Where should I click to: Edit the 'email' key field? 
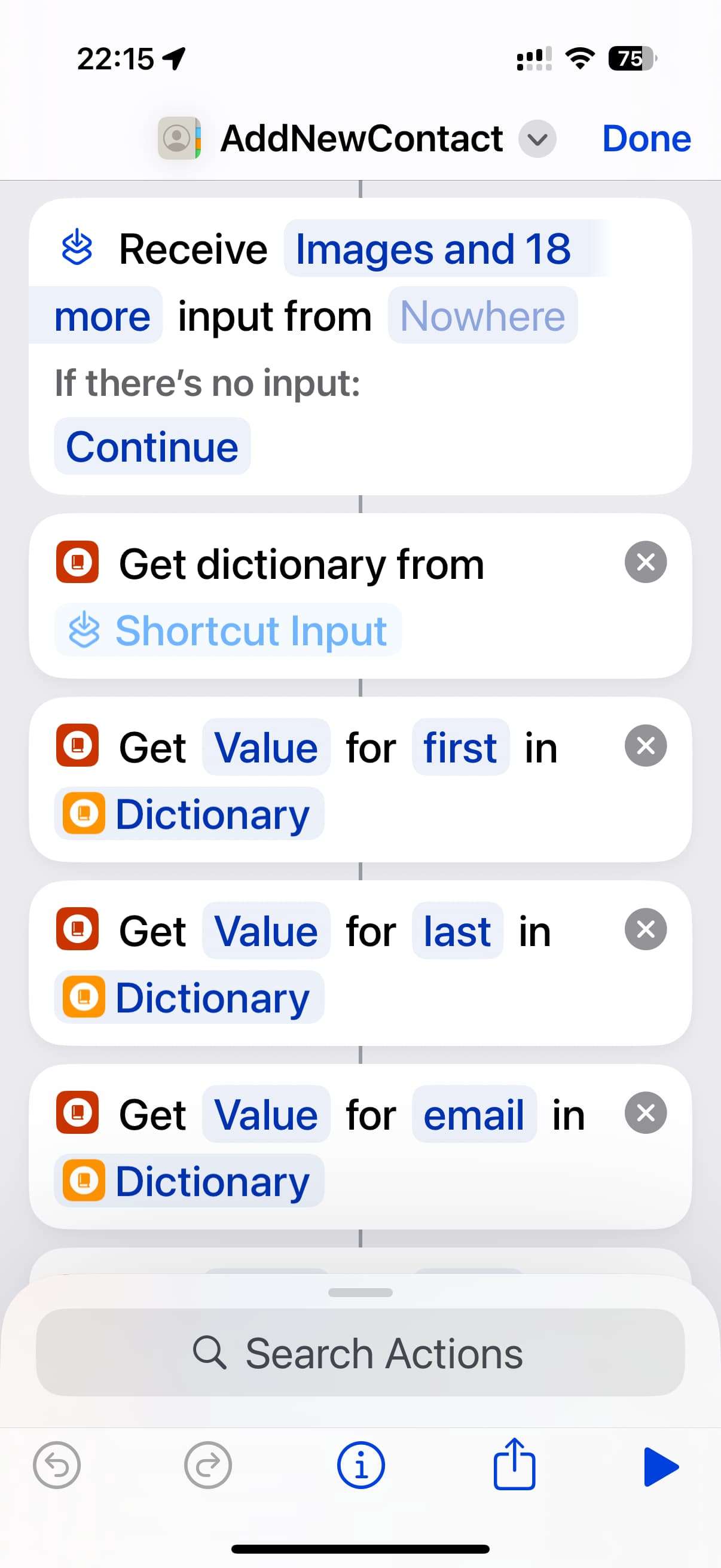(x=473, y=1115)
